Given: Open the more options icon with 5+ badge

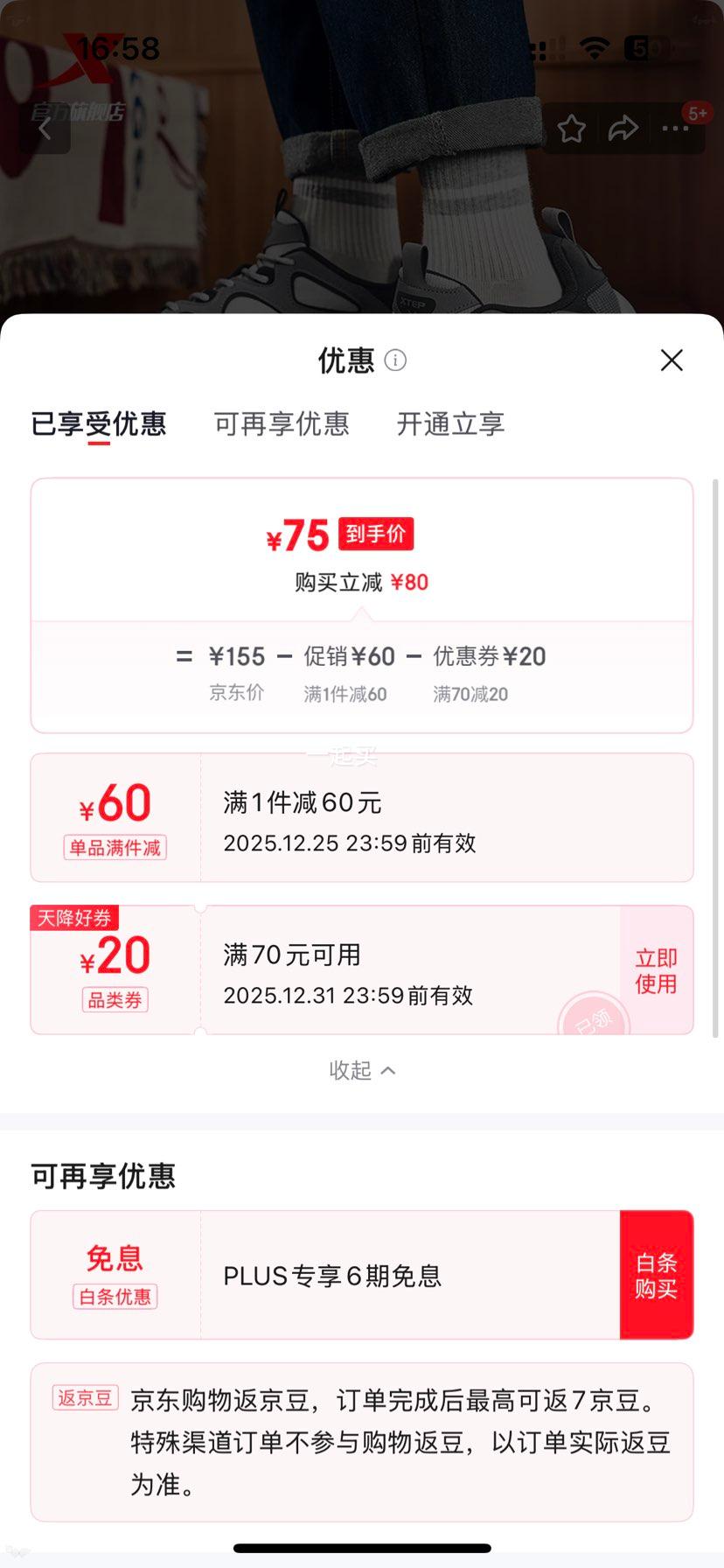Looking at the screenshot, I should [675, 128].
